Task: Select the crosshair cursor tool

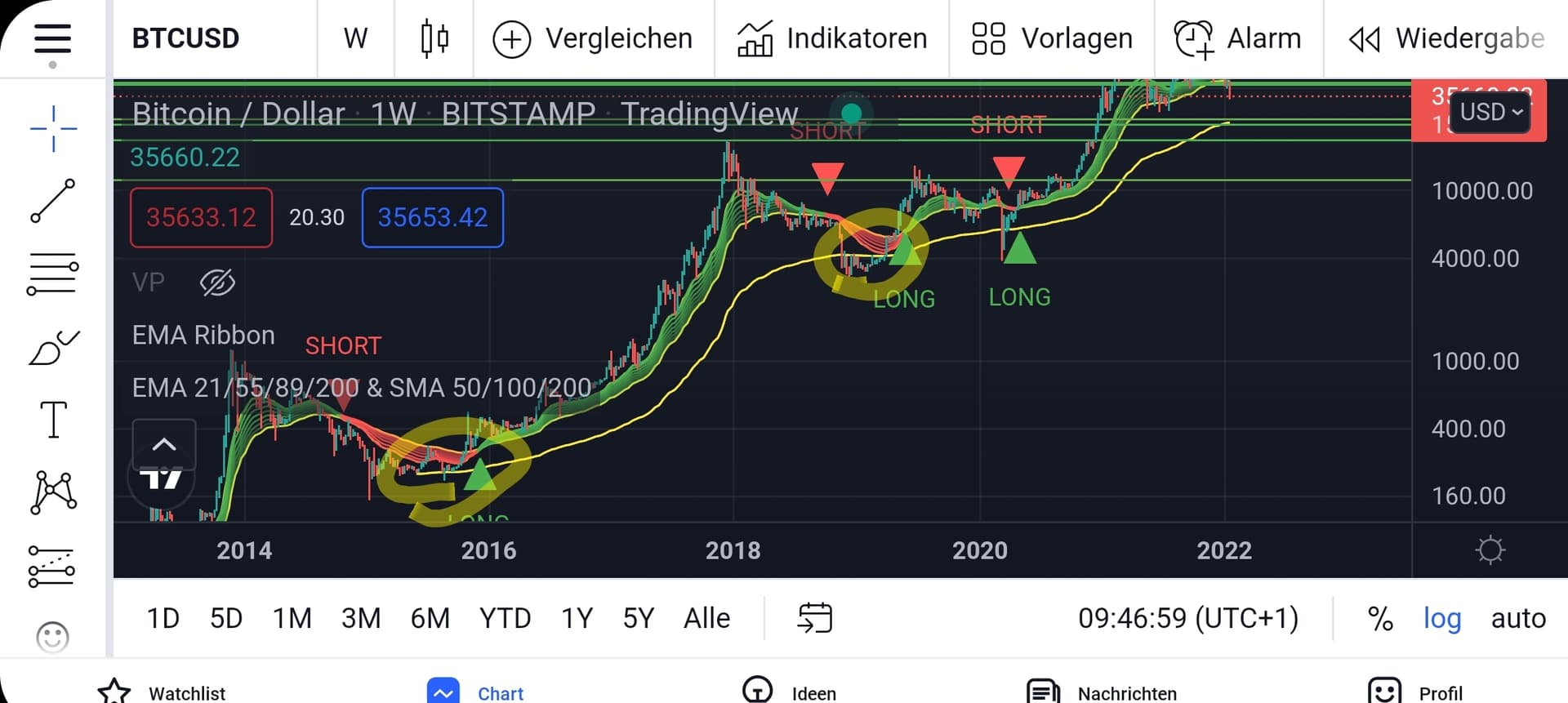Action: coord(53,128)
